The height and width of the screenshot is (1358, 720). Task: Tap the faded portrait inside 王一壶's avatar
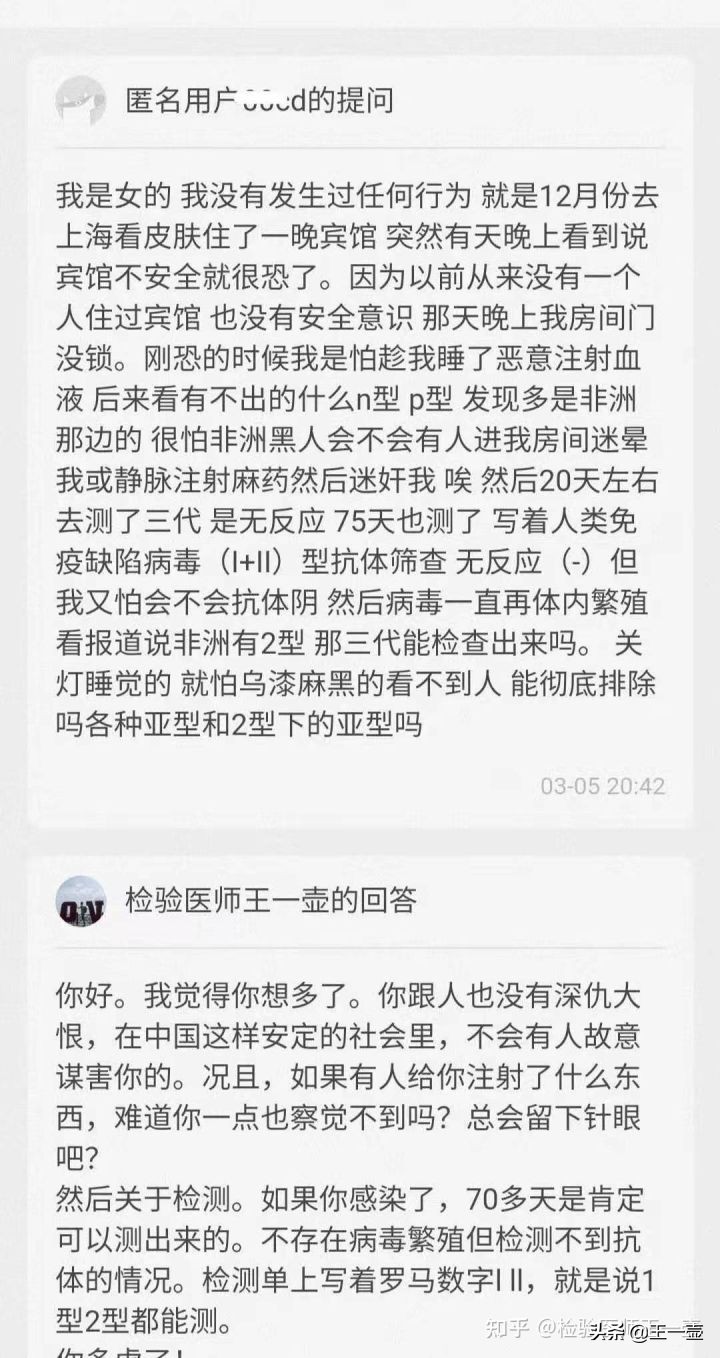tap(81, 899)
